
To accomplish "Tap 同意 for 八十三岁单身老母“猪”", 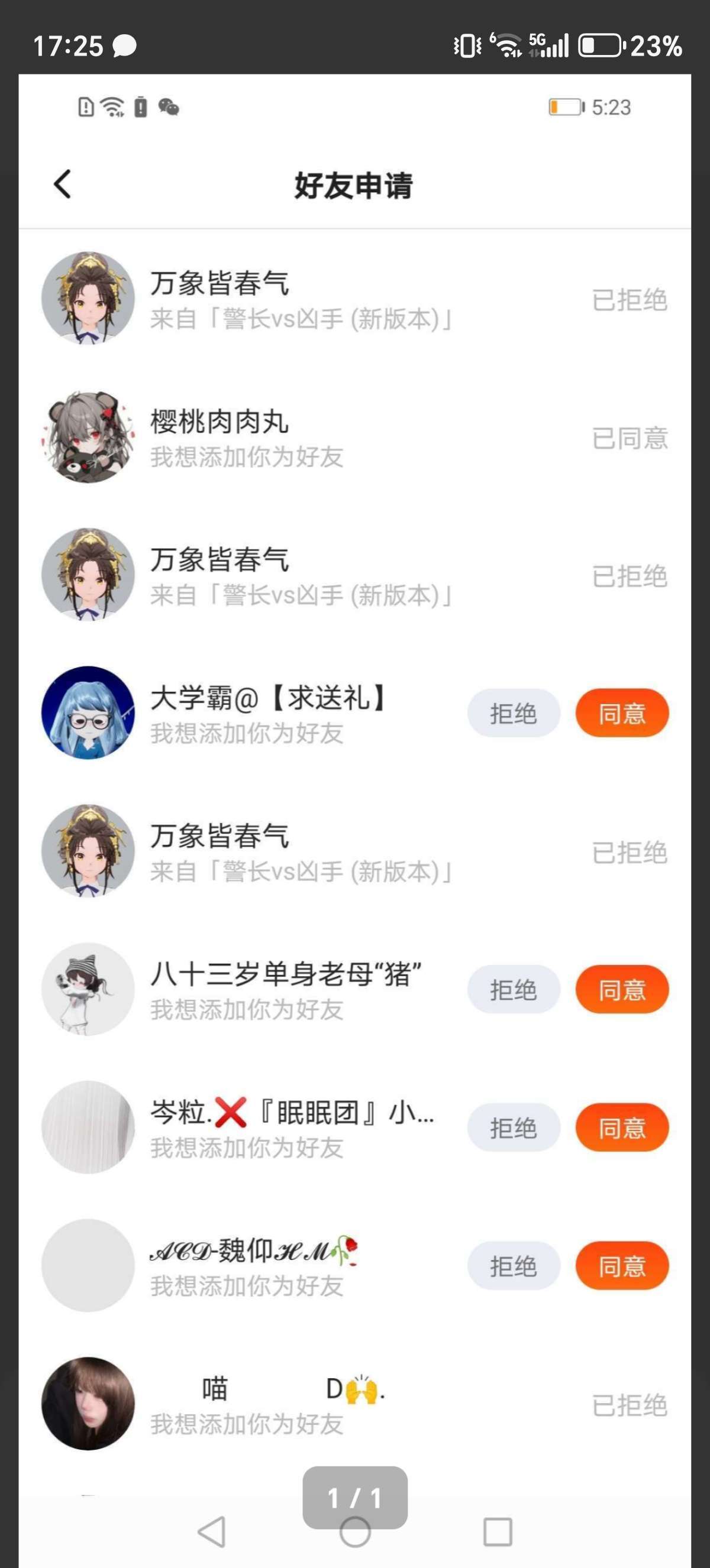I will click(622, 989).
